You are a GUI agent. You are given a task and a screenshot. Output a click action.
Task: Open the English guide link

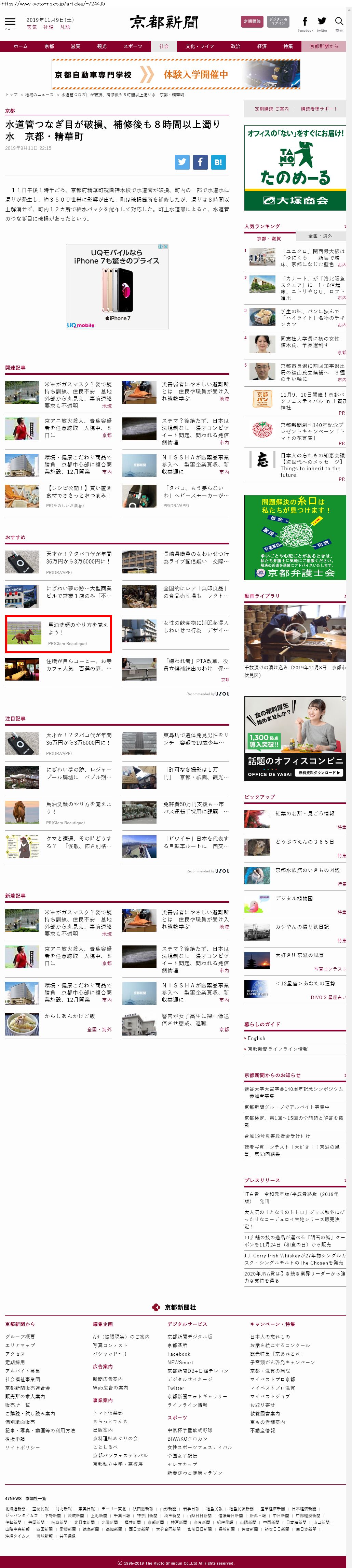[x=257, y=1038]
